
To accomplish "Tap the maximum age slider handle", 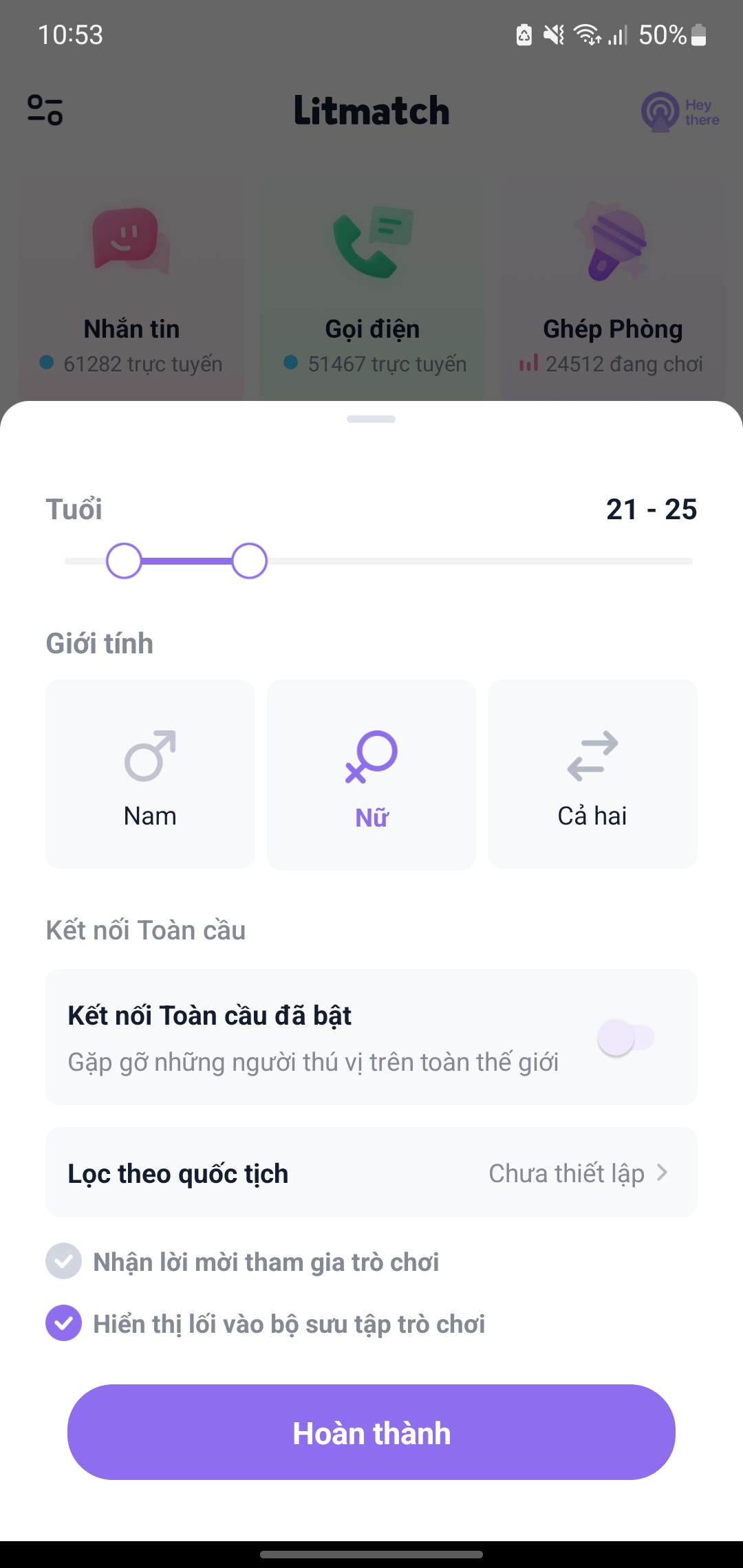I will (249, 561).
